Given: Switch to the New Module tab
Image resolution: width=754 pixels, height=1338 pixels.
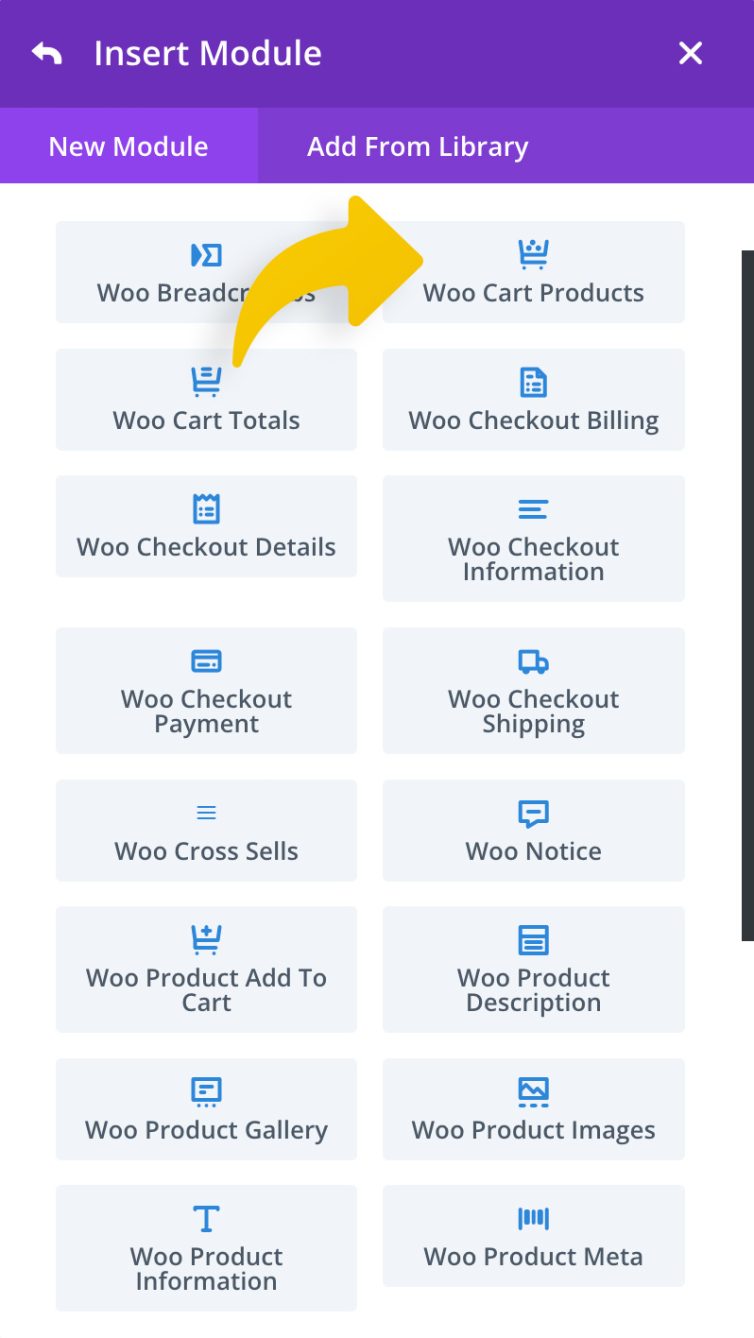Looking at the screenshot, I should pos(128,146).
